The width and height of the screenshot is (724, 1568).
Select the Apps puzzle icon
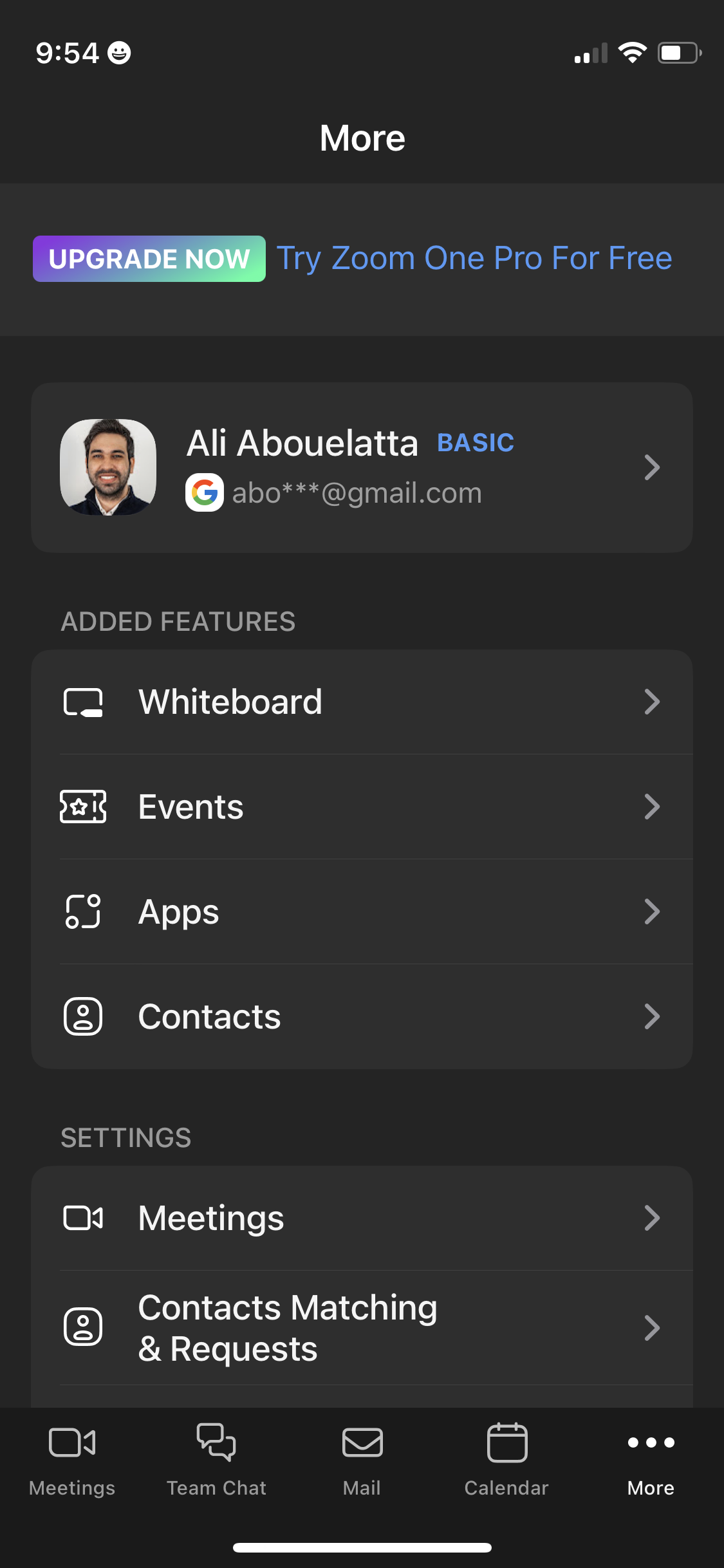click(x=84, y=911)
